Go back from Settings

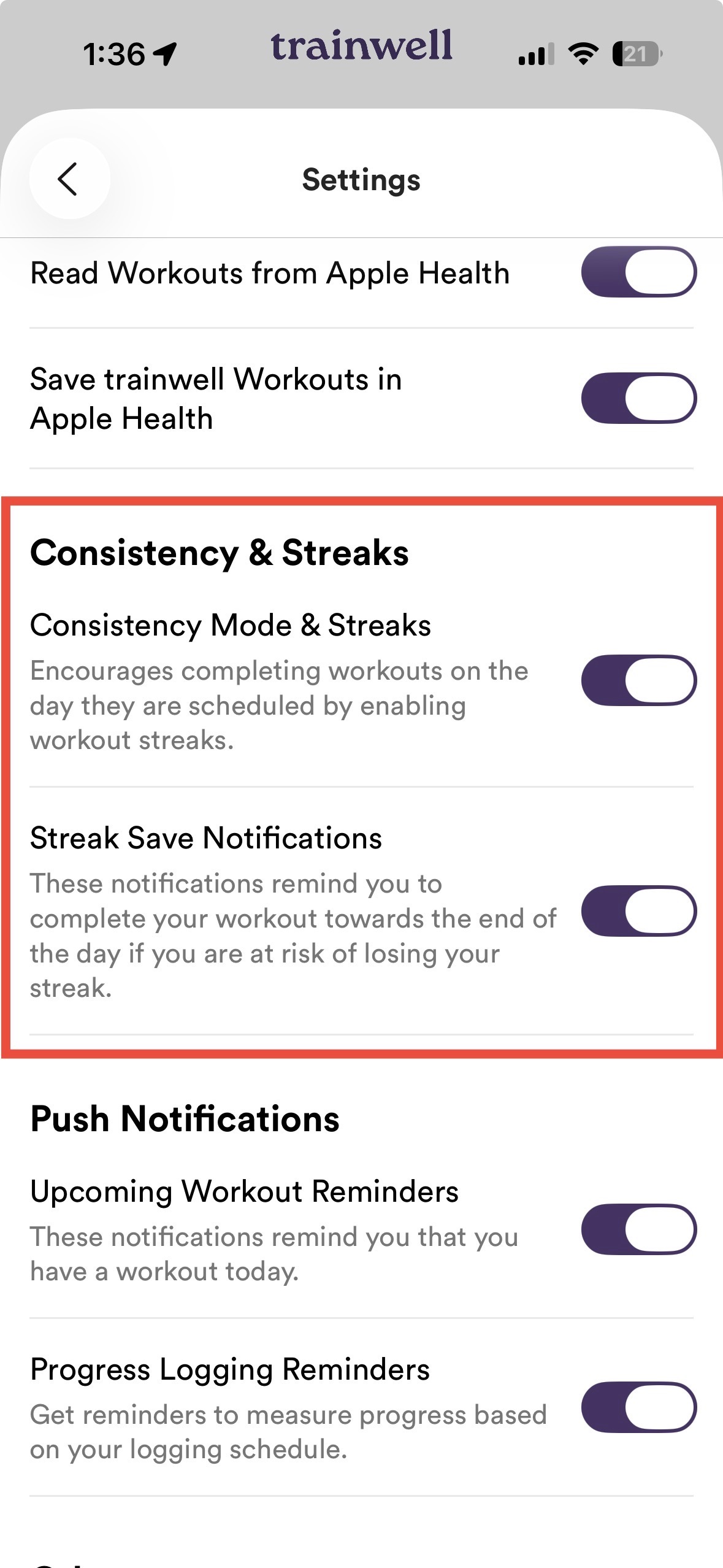[69, 179]
